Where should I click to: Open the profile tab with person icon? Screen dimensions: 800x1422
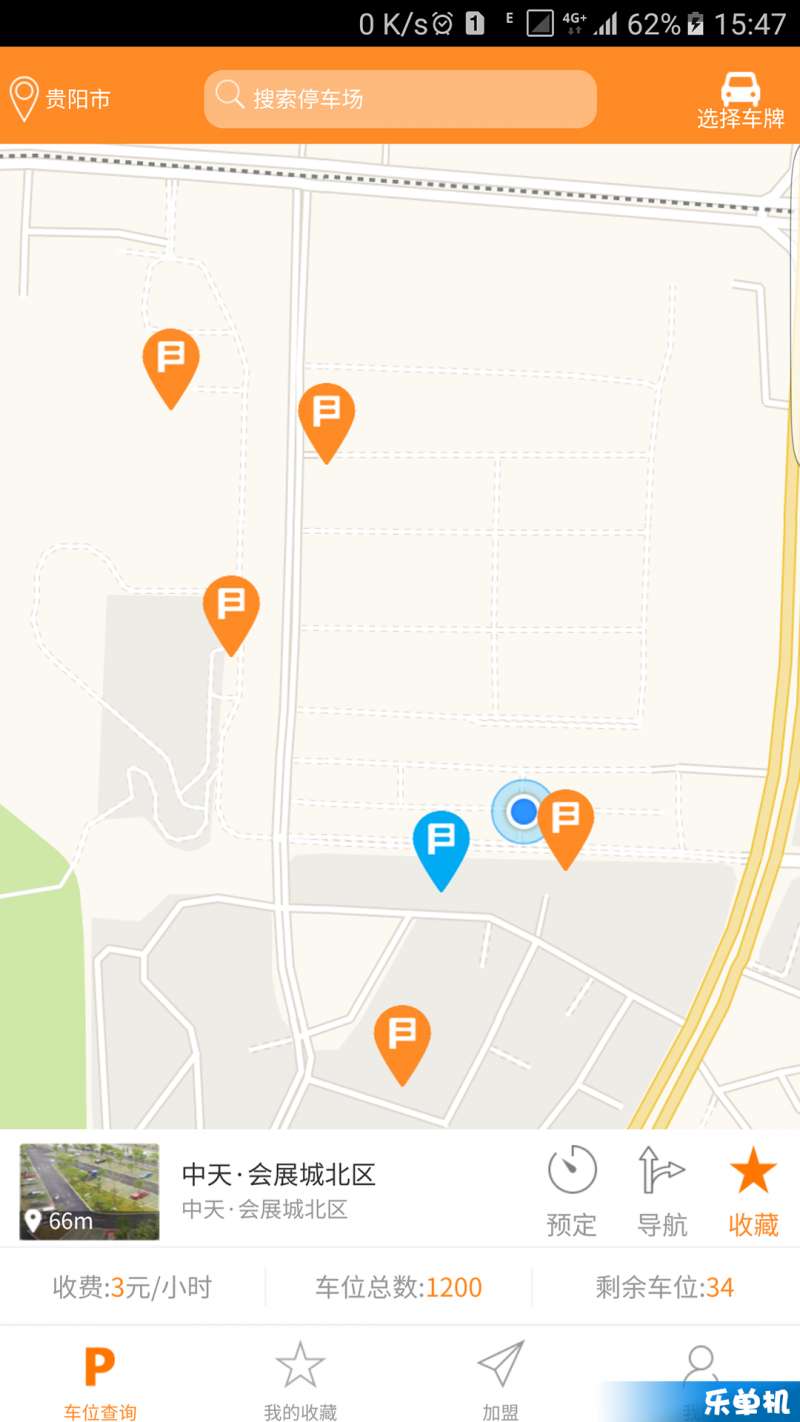(700, 1368)
